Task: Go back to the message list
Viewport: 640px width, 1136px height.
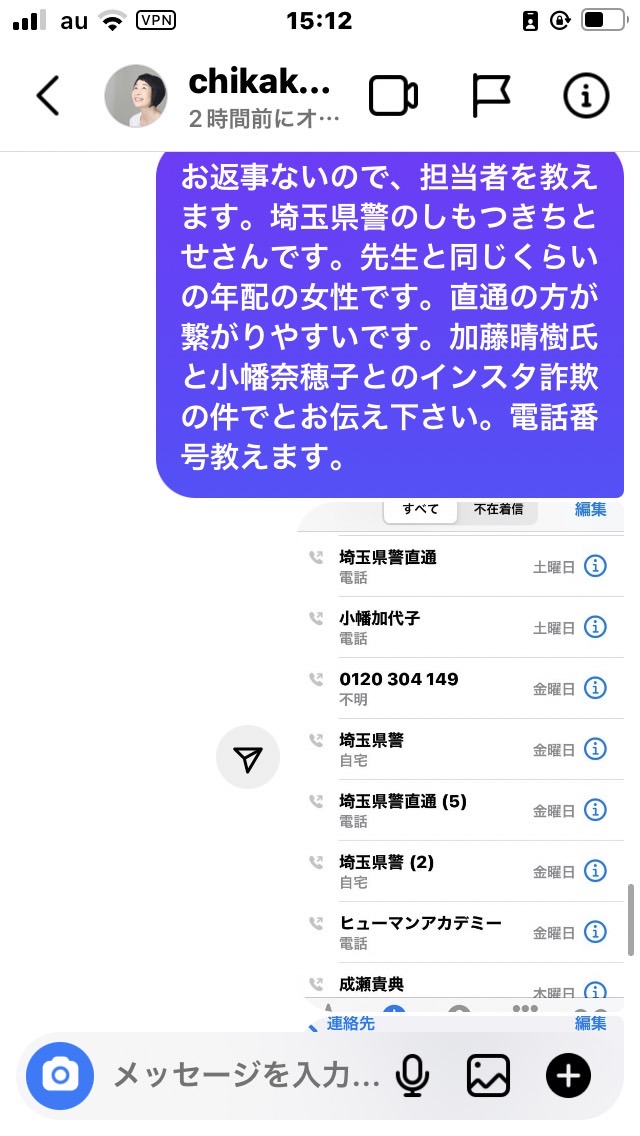Action: (x=48, y=96)
